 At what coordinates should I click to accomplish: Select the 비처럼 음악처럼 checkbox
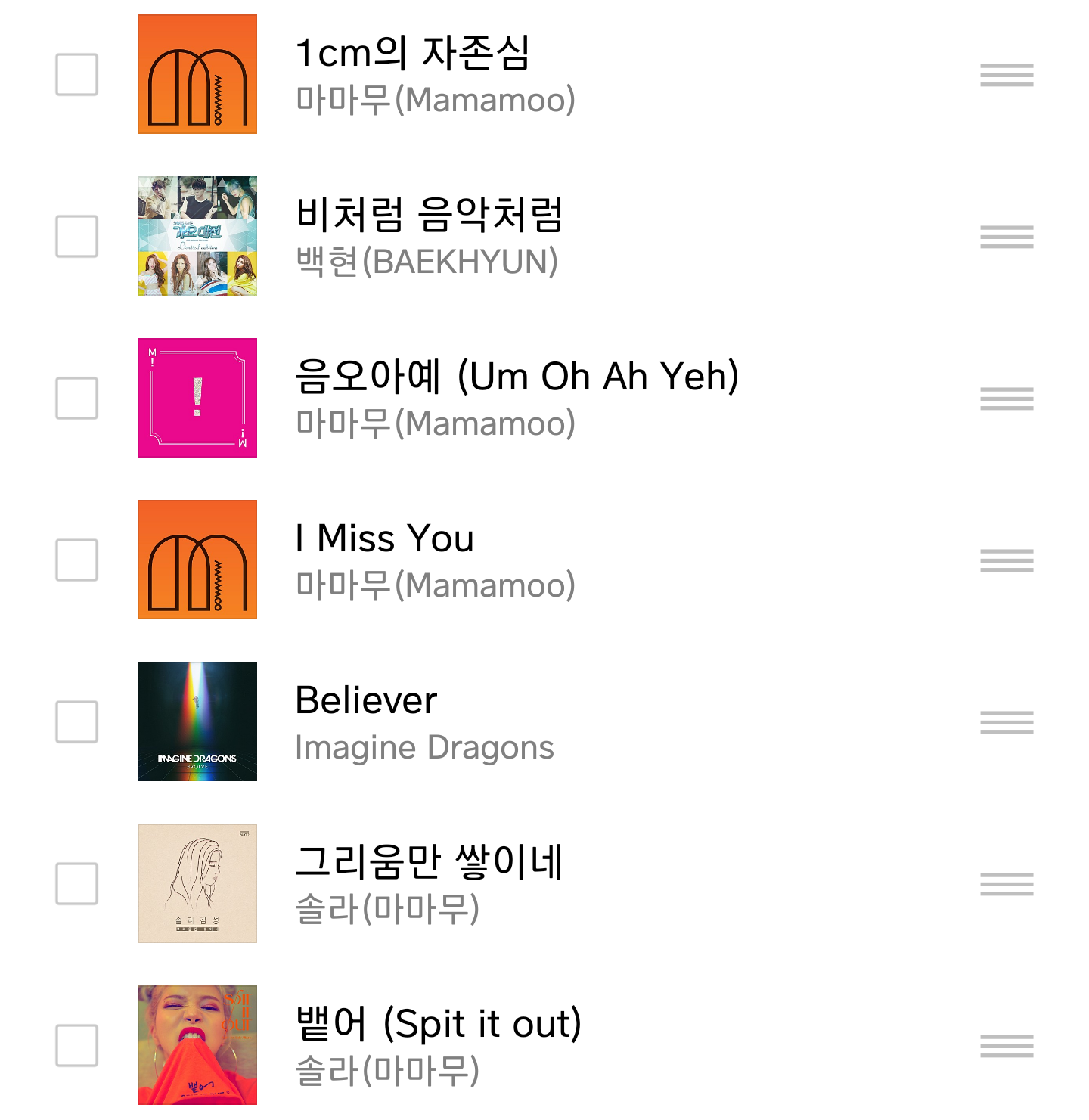(76, 237)
